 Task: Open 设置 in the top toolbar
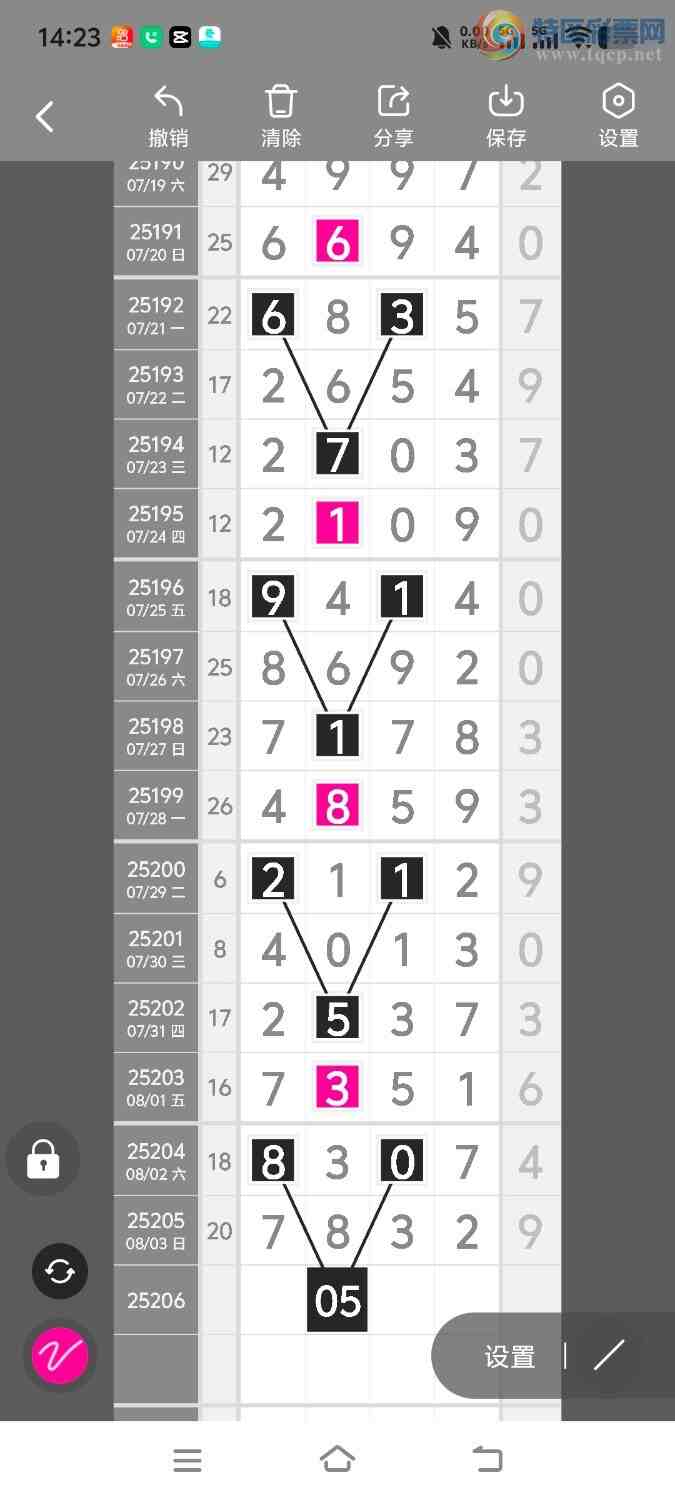618,117
